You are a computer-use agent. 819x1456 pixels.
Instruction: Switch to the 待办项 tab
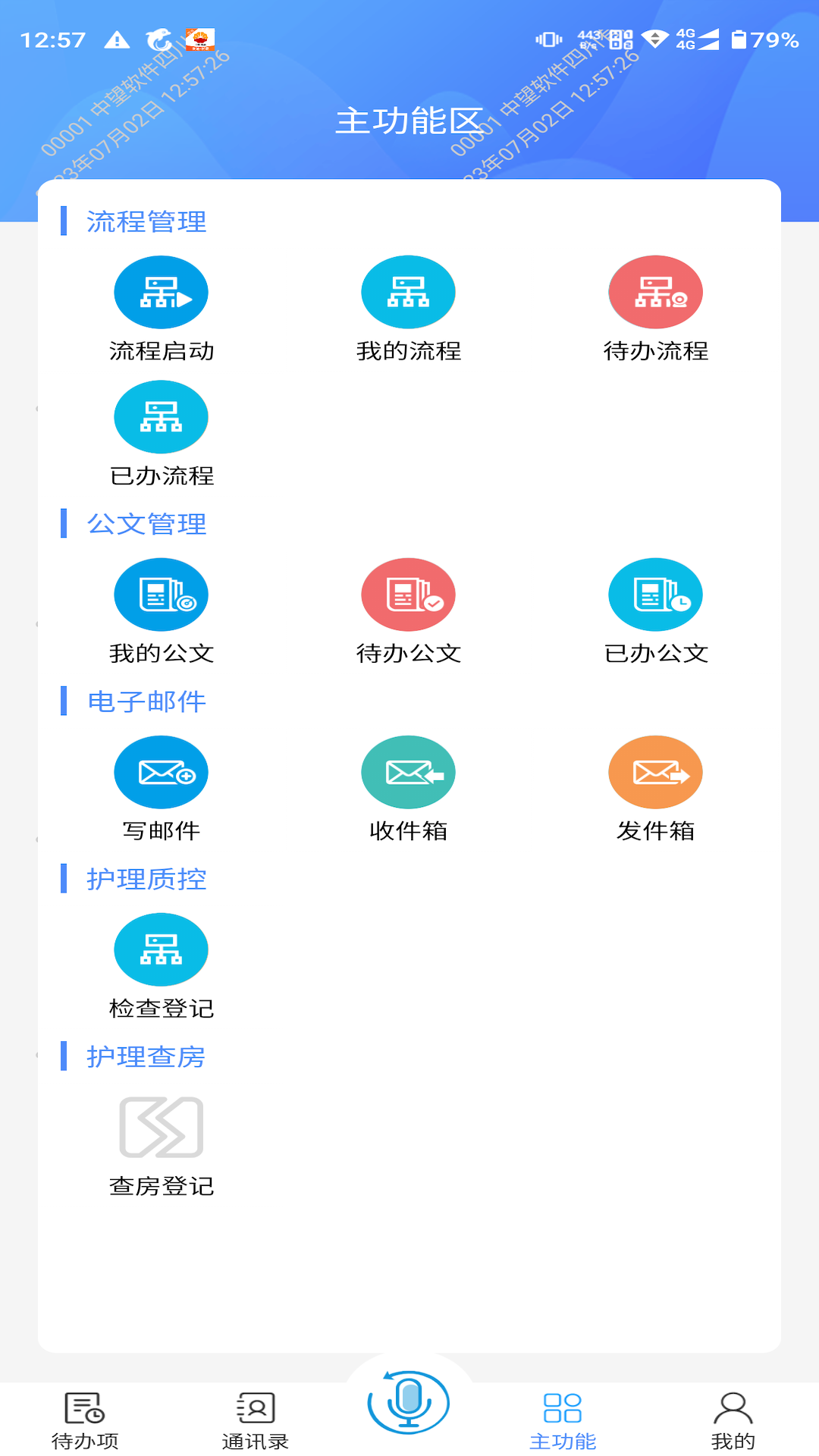click(x=85, y=1420)
